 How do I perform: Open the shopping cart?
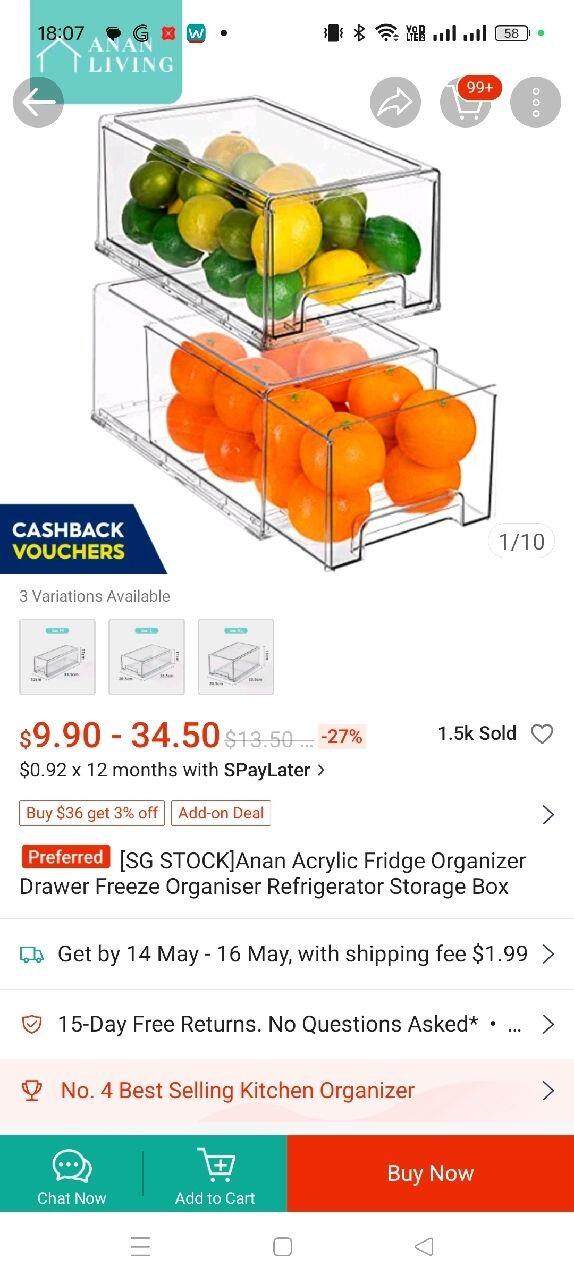click(466, 102)
